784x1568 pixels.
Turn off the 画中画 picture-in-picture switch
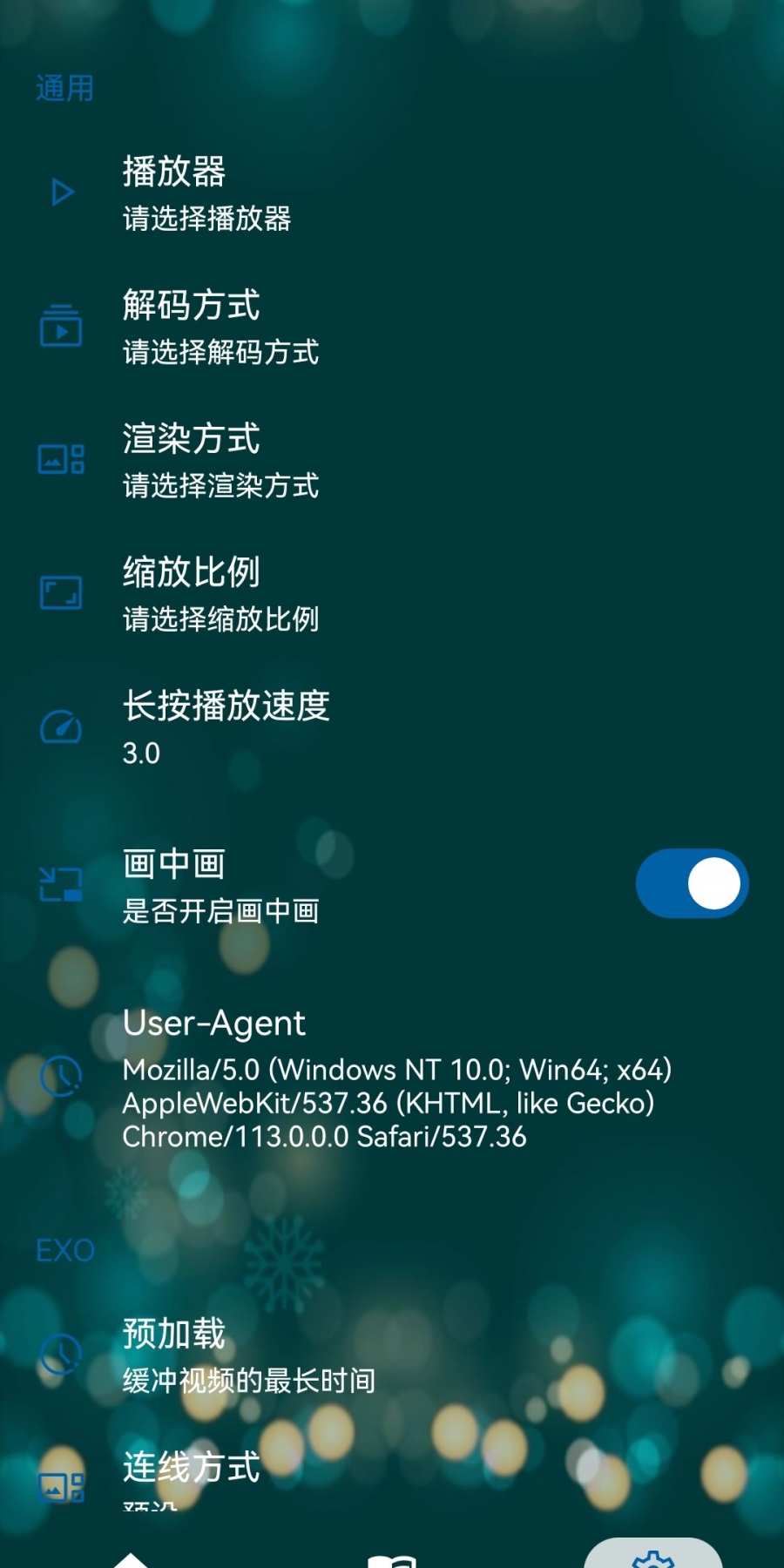click(x=692, y=883)
